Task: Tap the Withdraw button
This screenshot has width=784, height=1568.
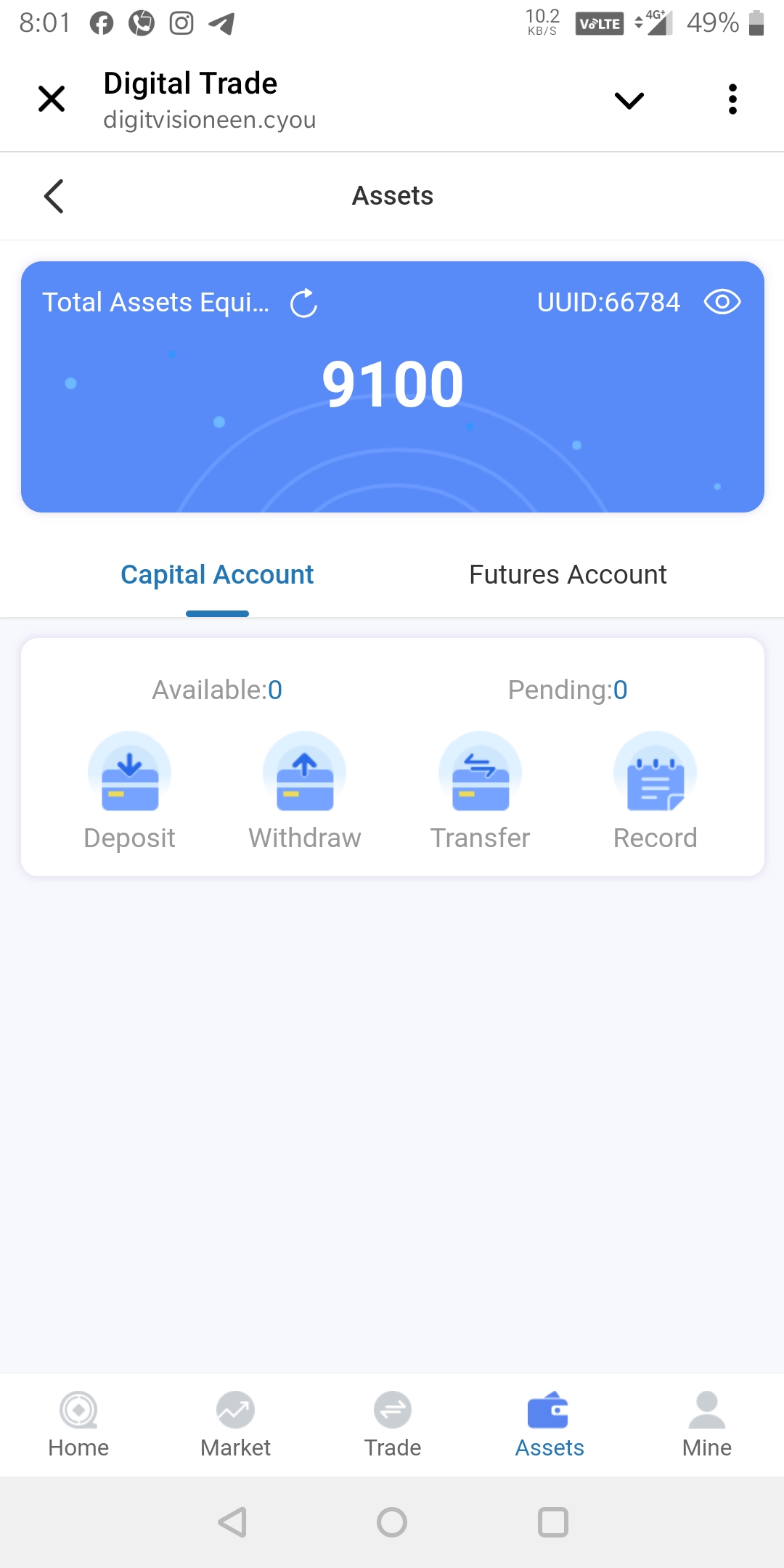Action: pyautogui.click(x=305, y=791)
